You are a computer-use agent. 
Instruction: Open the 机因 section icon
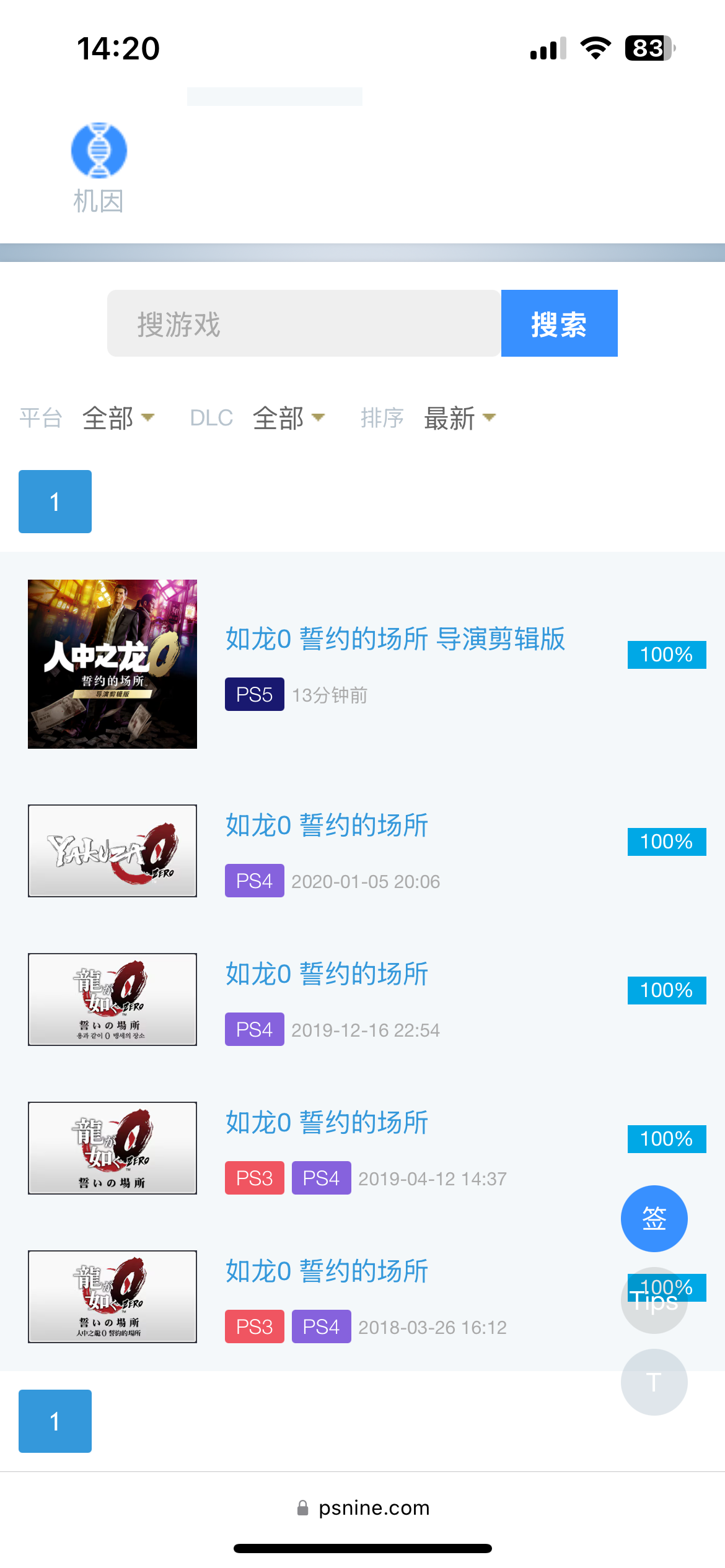[x=99, y=151]
